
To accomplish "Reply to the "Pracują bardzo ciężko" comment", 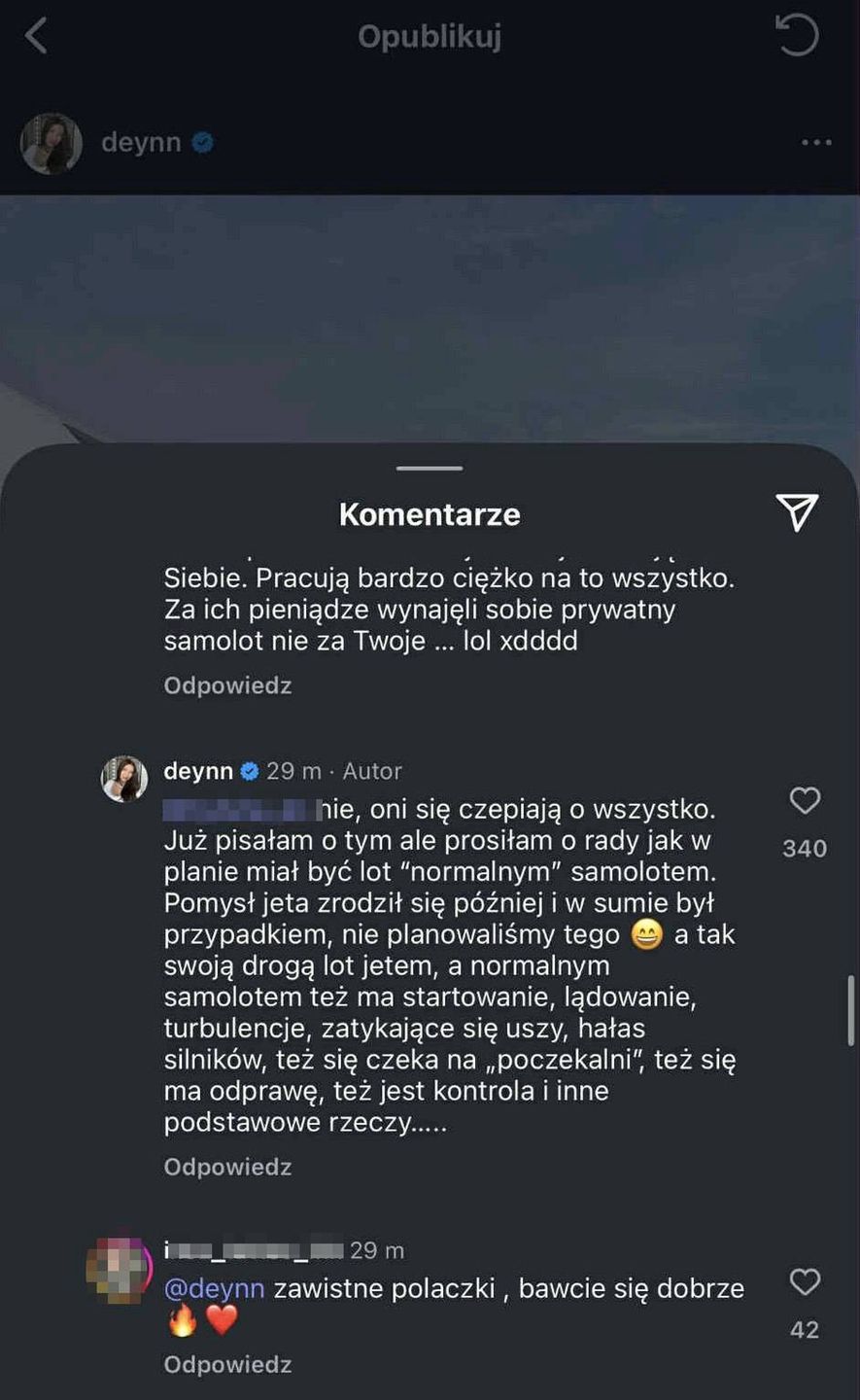I will pyautogui.click(x=227, y=685).
